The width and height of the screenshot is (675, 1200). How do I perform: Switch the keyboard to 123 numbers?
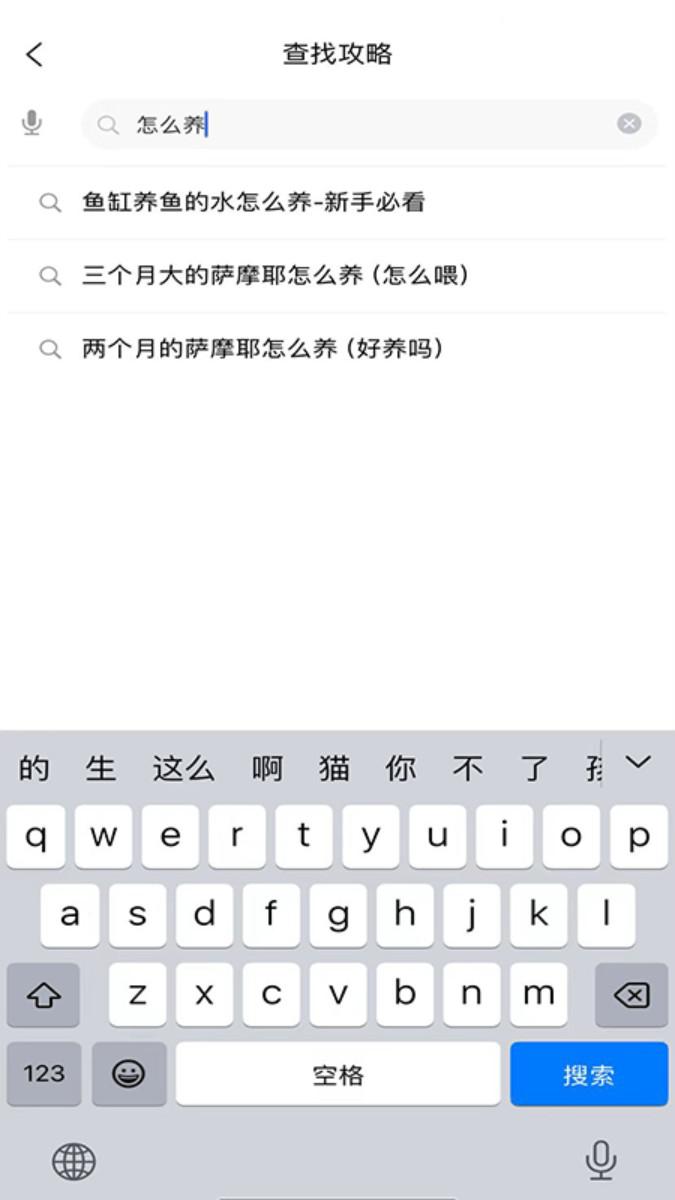(44, 1074)
